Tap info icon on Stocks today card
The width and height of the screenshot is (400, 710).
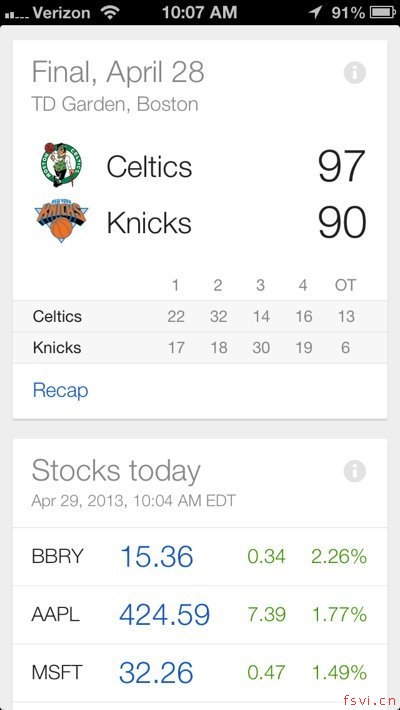pyautogui.click(x=354, y=472)
